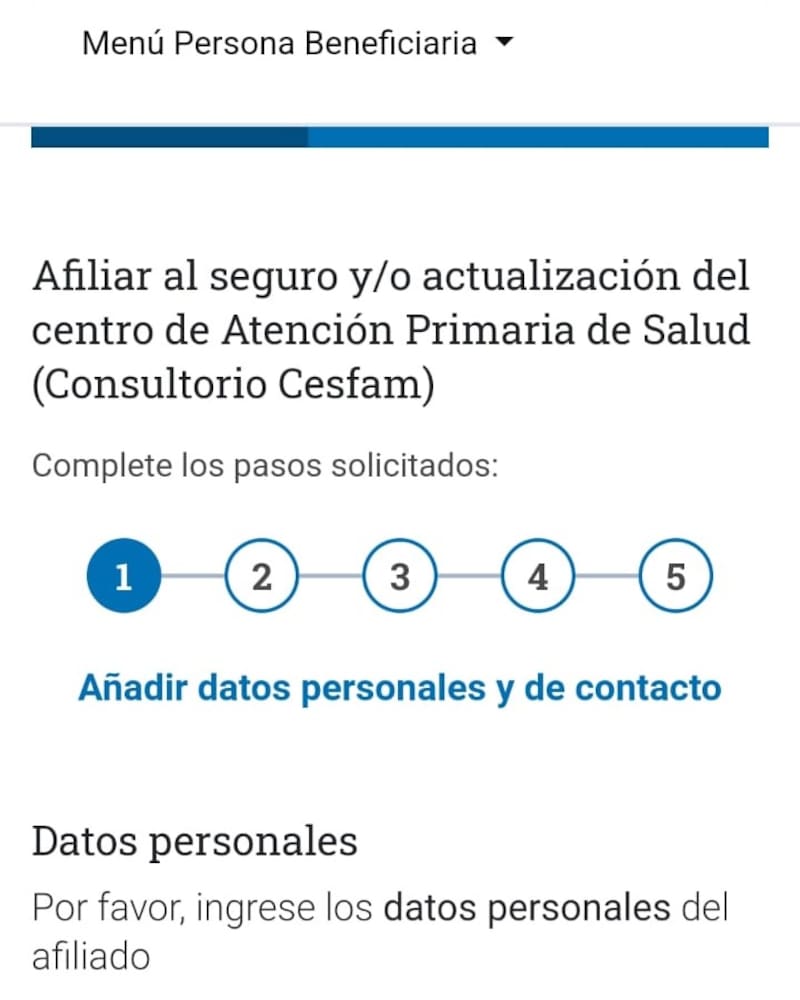Go to step 3 in the stepper
Screen dimensions: 800x1000
(400, 577)
